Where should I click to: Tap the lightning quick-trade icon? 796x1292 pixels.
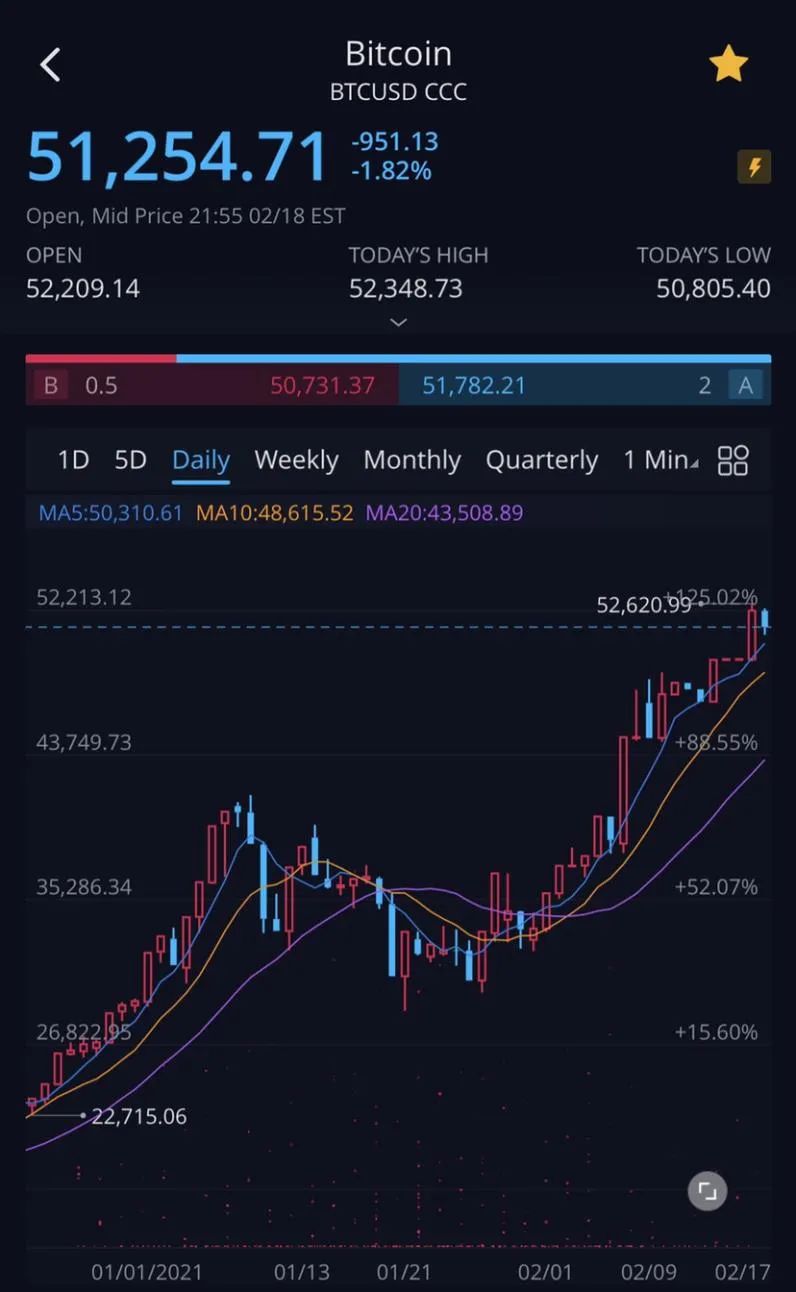[756, 167]
